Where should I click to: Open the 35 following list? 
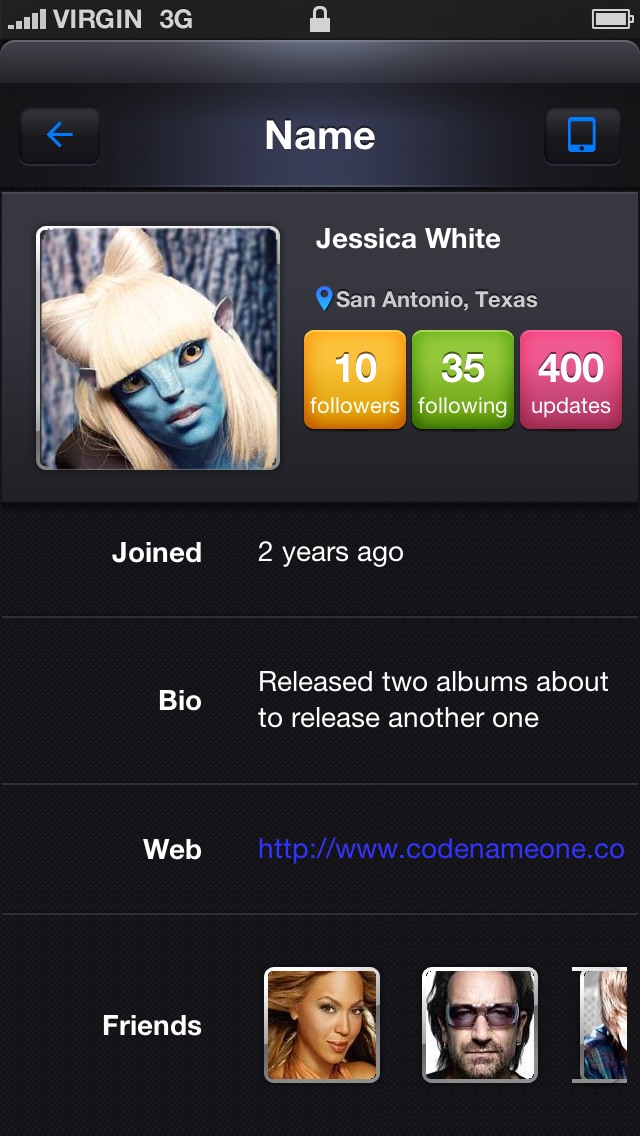(463, 380)
